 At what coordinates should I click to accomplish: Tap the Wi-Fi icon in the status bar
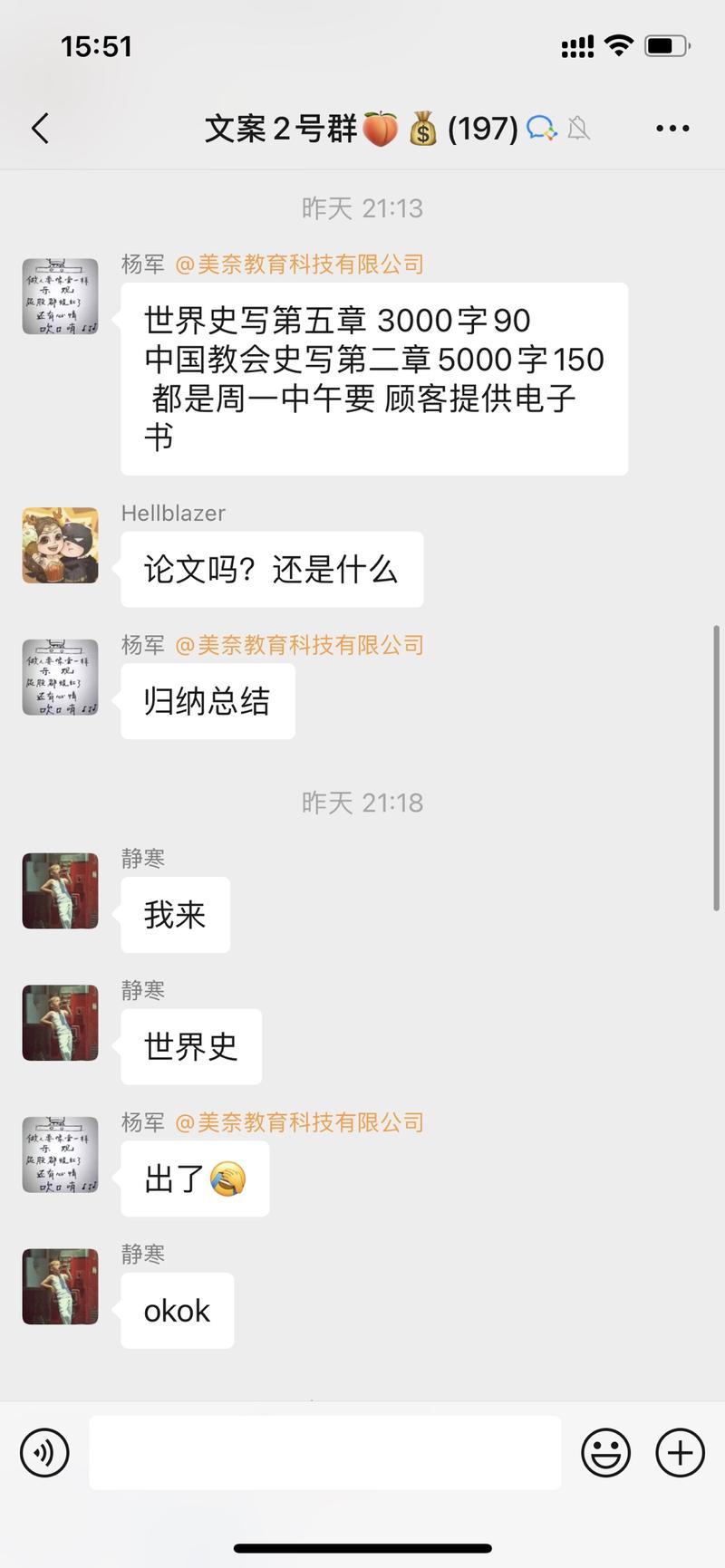(x=619, y=44)
